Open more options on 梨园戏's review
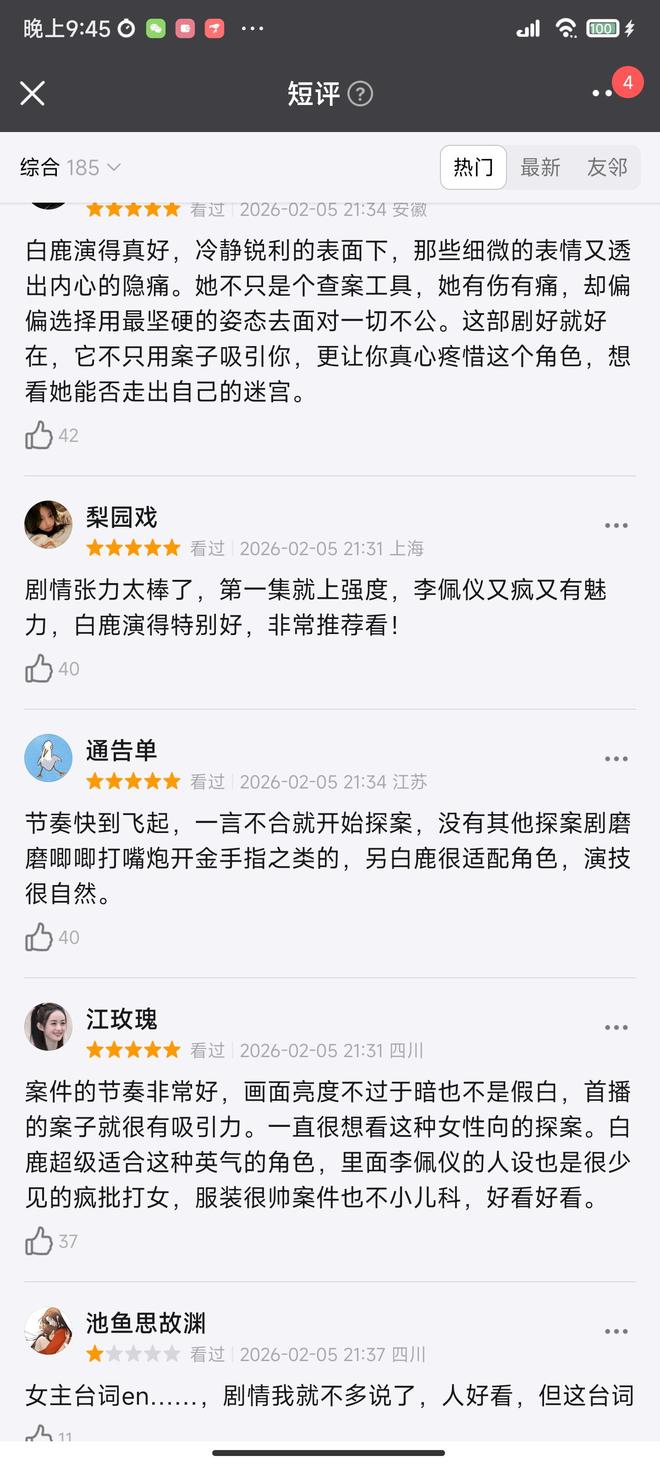660x1467 pixels. (616, 525)
